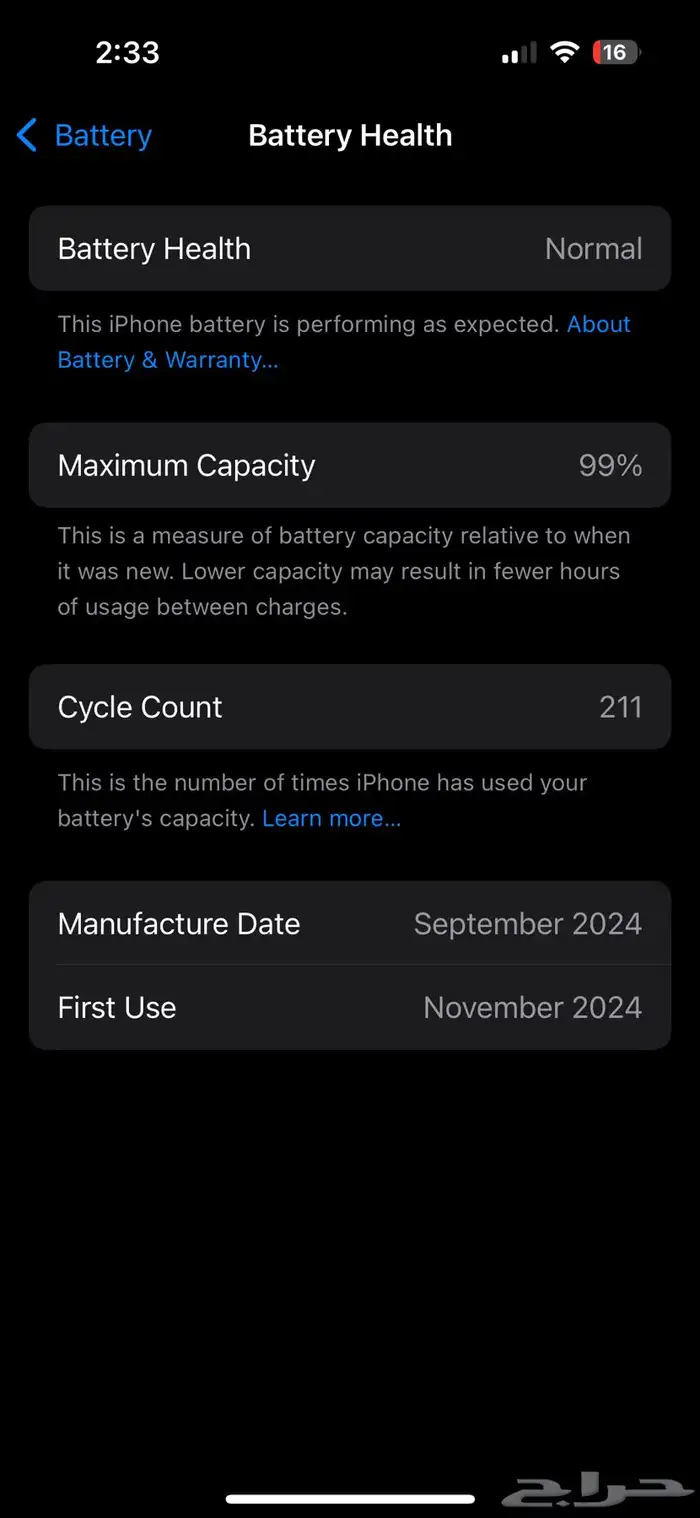The height and width of the screenshot is (1518, 700).
Task: Open Learn more about cycle count
Action: pos(331,819)
